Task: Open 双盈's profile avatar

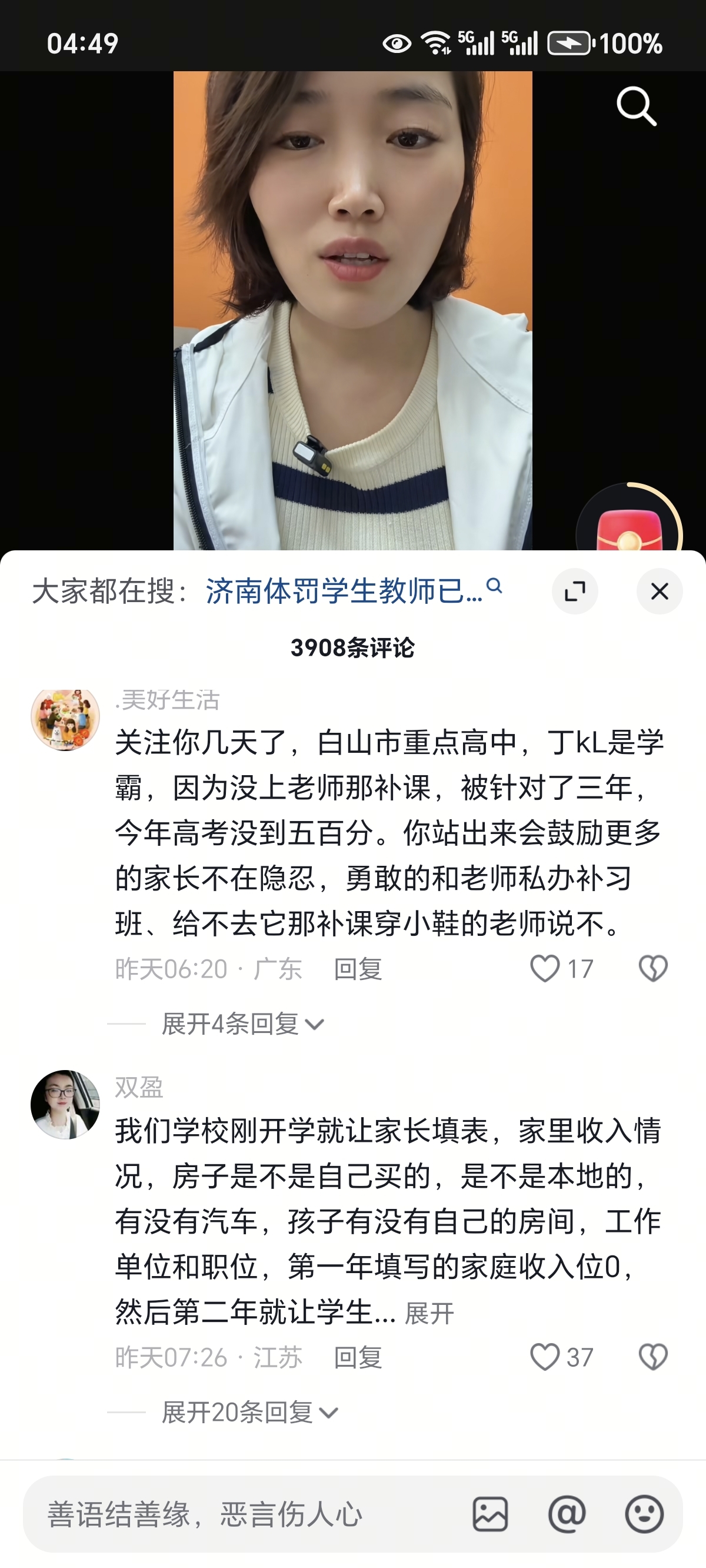Action: [x=65, y=1104]
